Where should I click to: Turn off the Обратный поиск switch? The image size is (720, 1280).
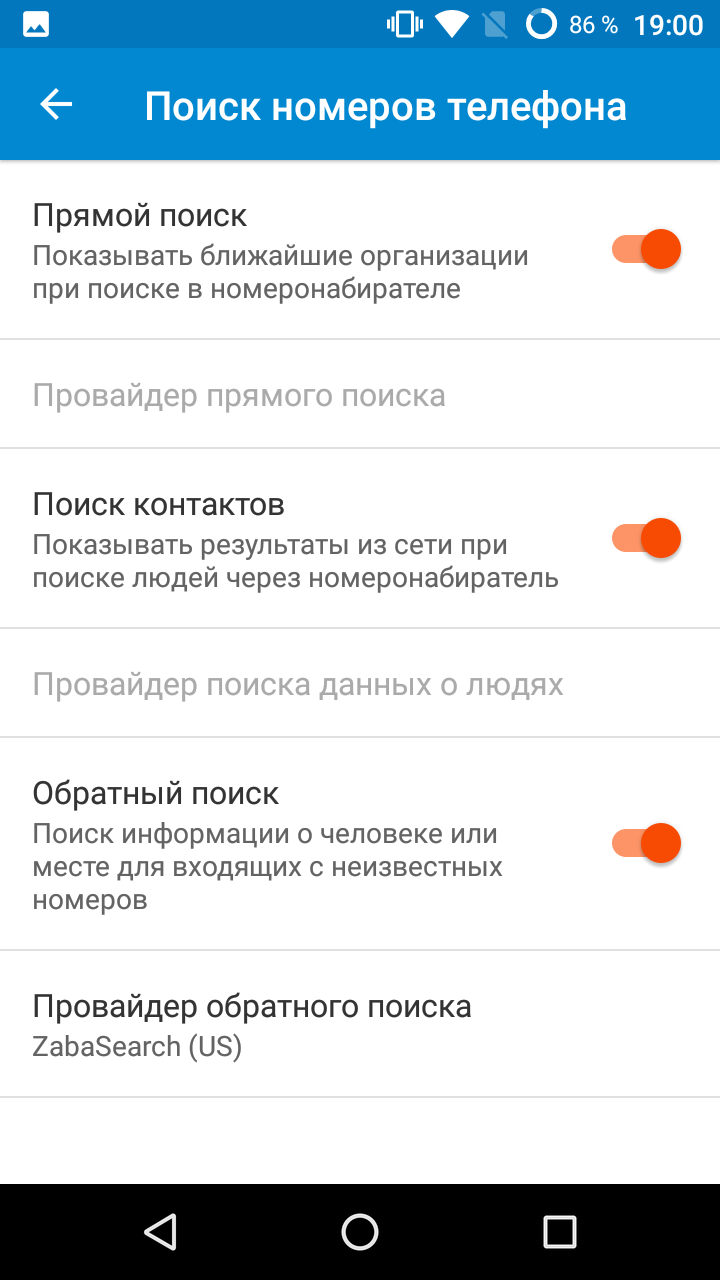click(647, 843)
